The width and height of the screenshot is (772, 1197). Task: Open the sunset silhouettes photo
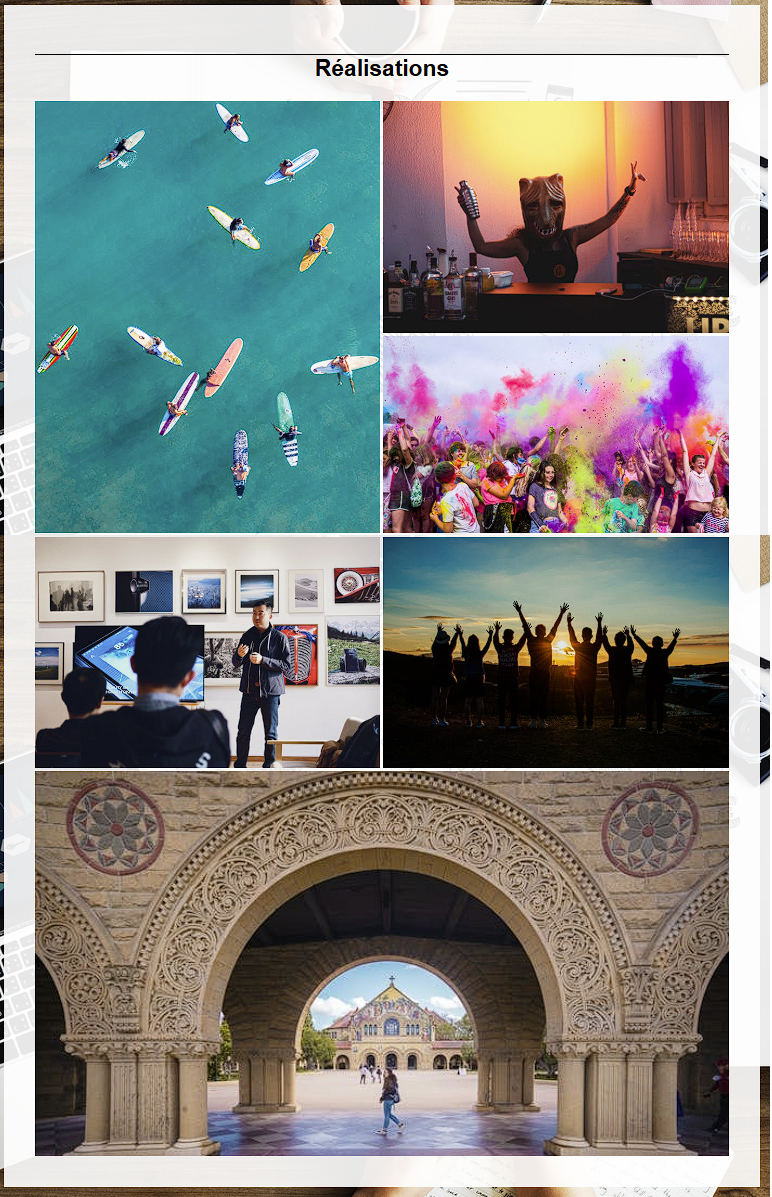click(555, 652)
